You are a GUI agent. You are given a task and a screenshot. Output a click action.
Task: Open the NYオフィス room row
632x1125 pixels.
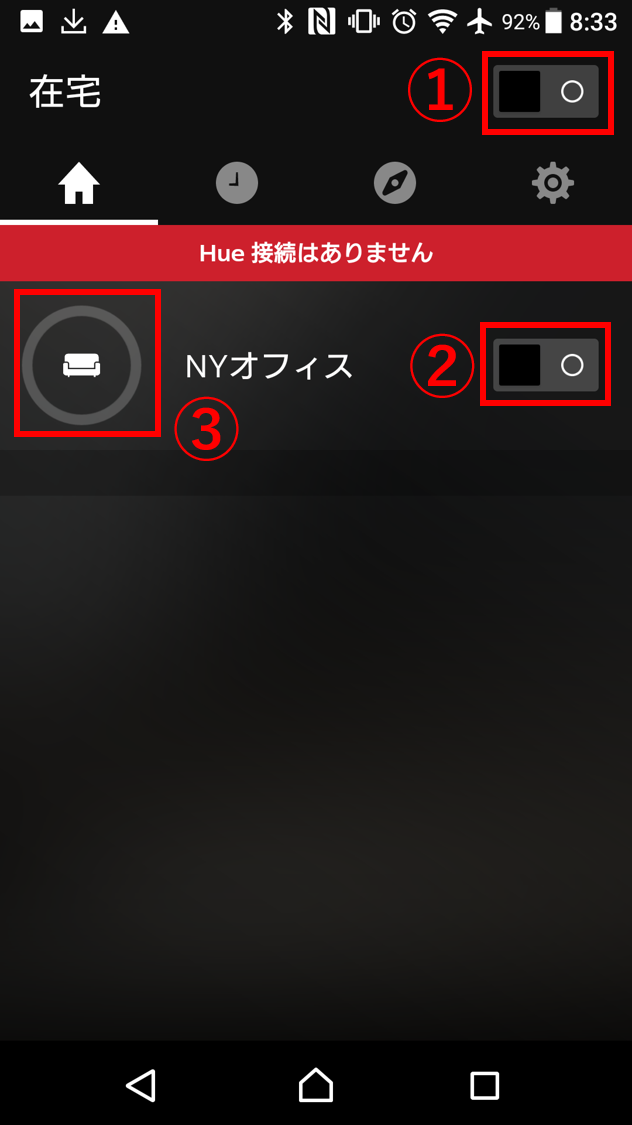coord(316,365)
